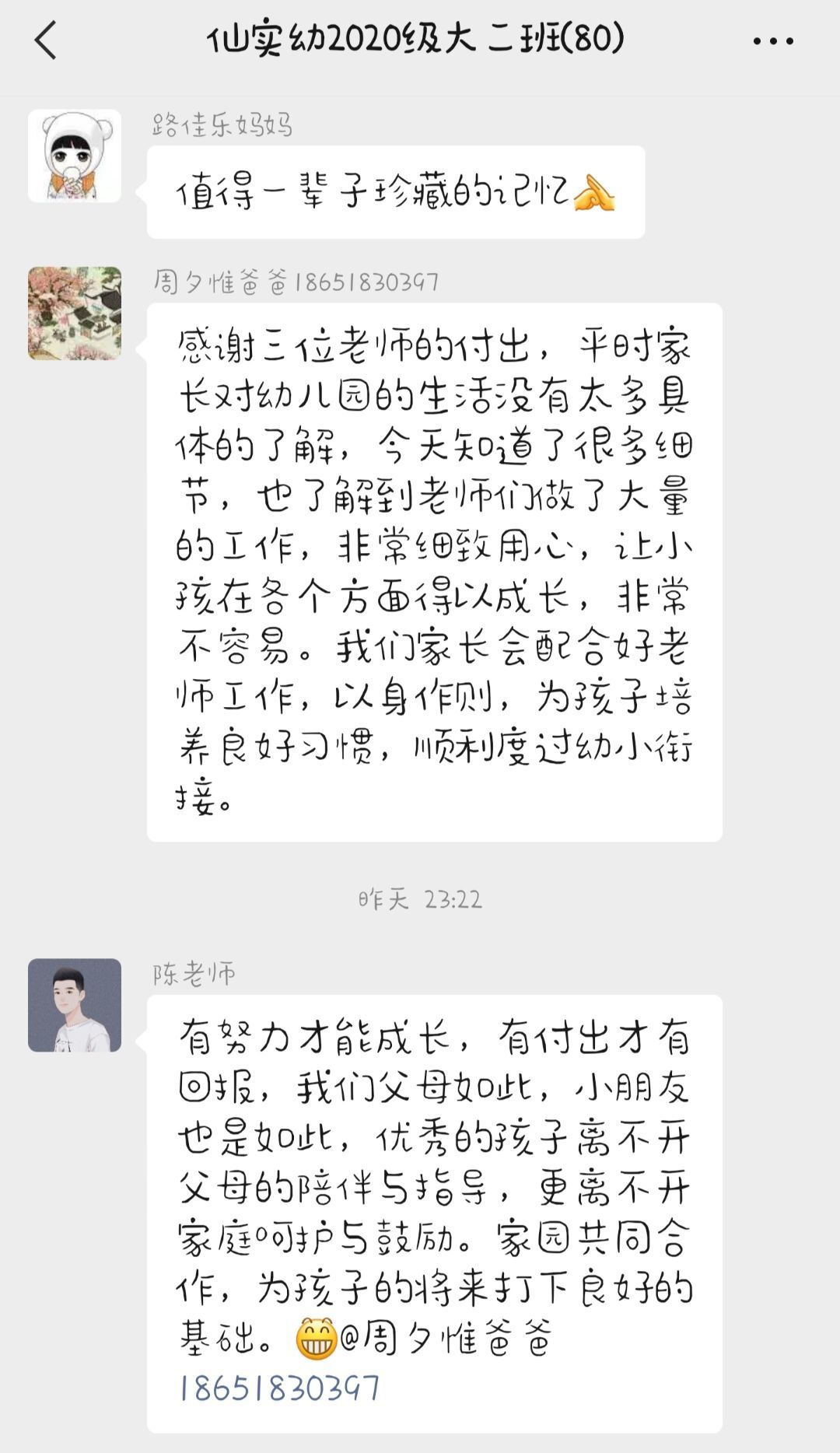Screen dimensions: 840x1453
Task: Open 陈老师's profile avatar
Action: (75, 1005)
